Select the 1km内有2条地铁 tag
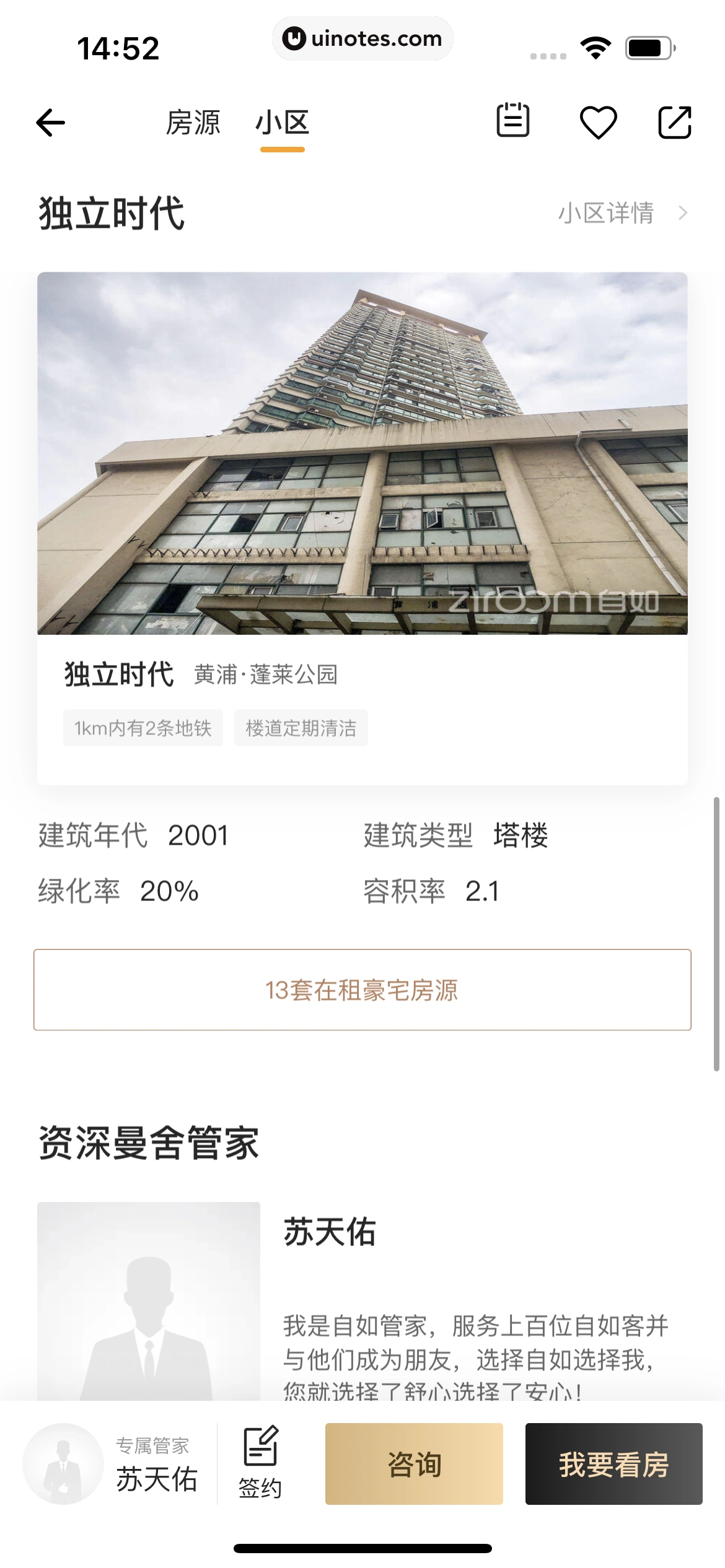 (x=143, y=728)
